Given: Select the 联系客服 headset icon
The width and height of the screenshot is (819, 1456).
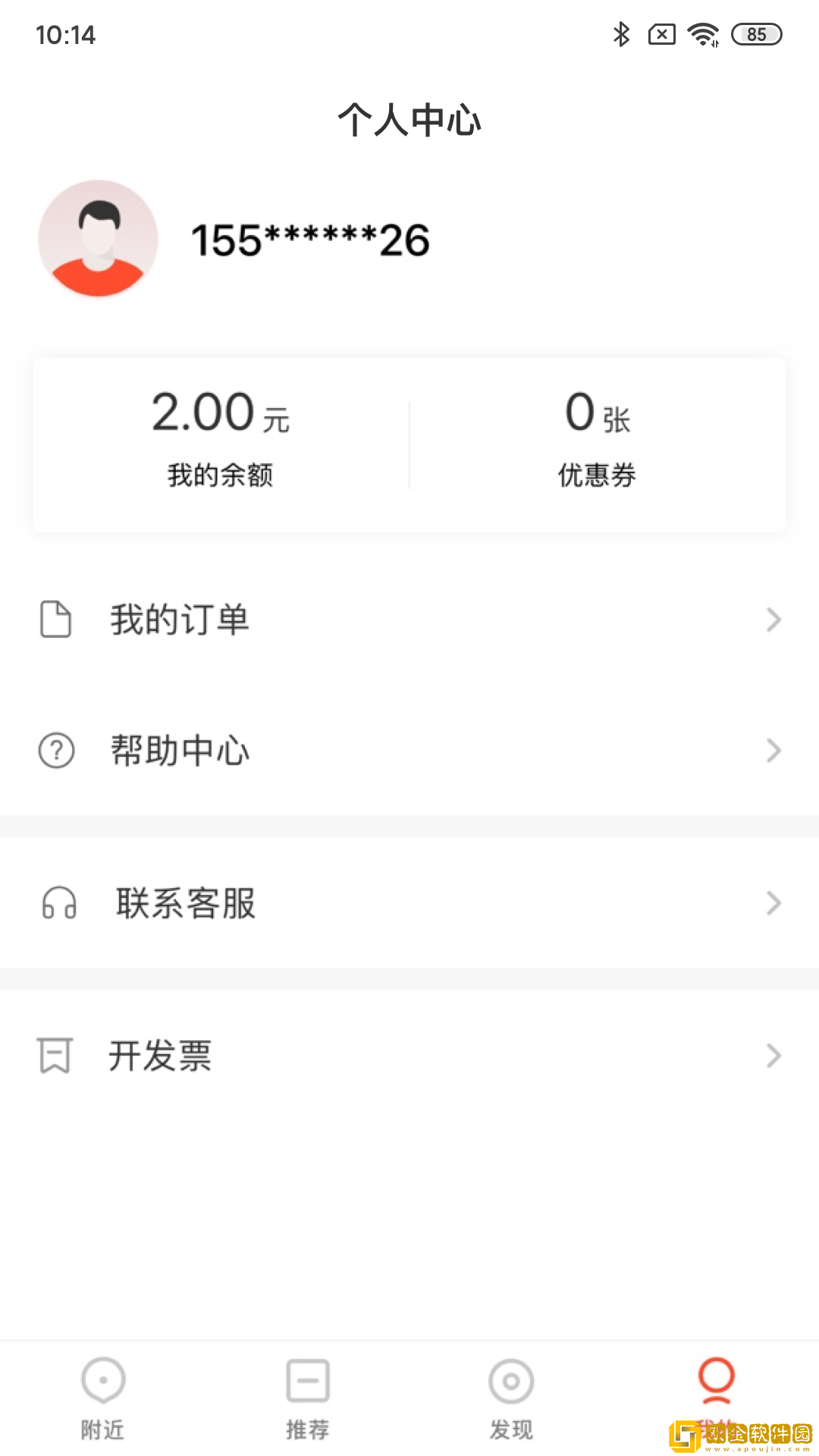Looking at the screenshot, I should [x=58, y=903].
